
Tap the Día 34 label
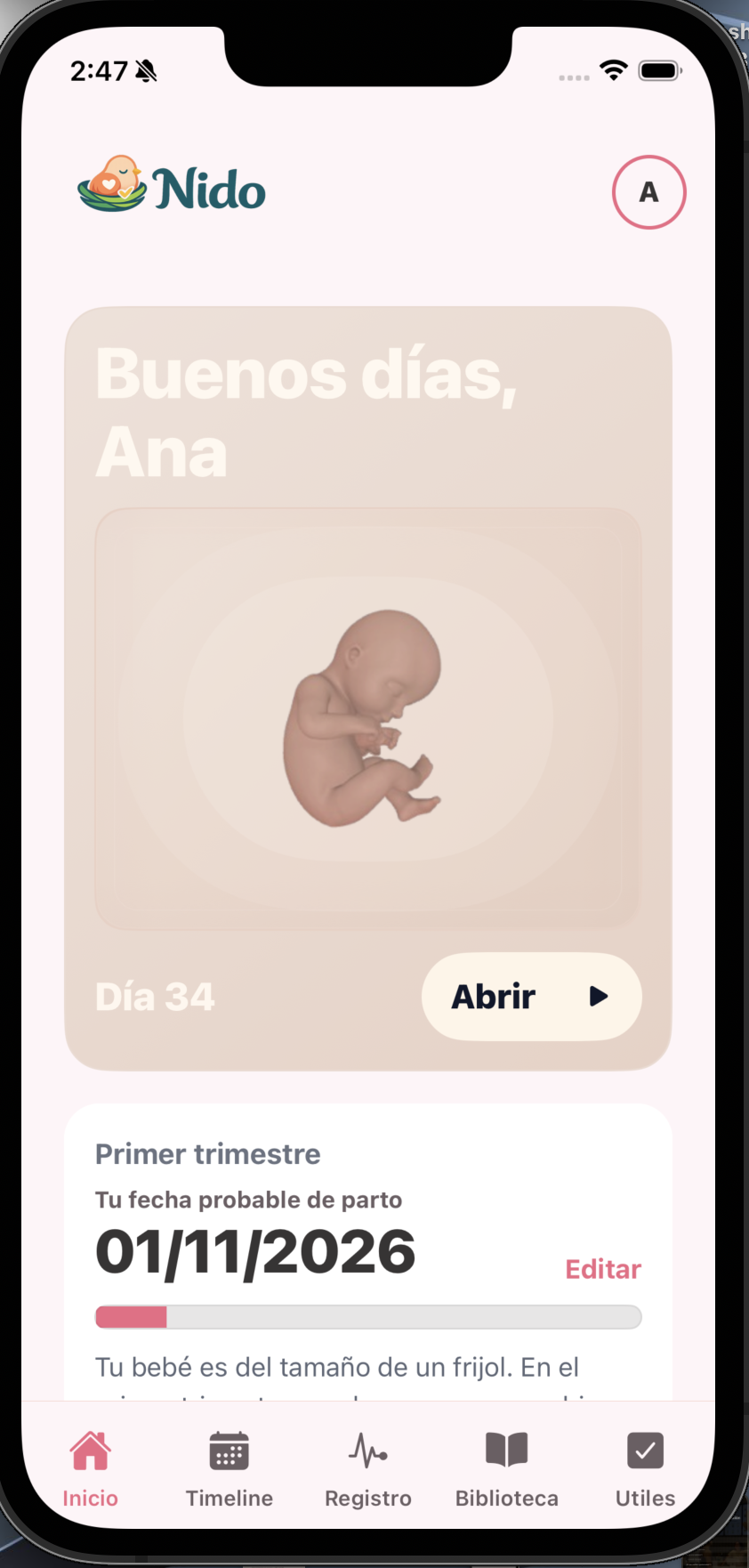pyautogui.click(x=154, y=997)
